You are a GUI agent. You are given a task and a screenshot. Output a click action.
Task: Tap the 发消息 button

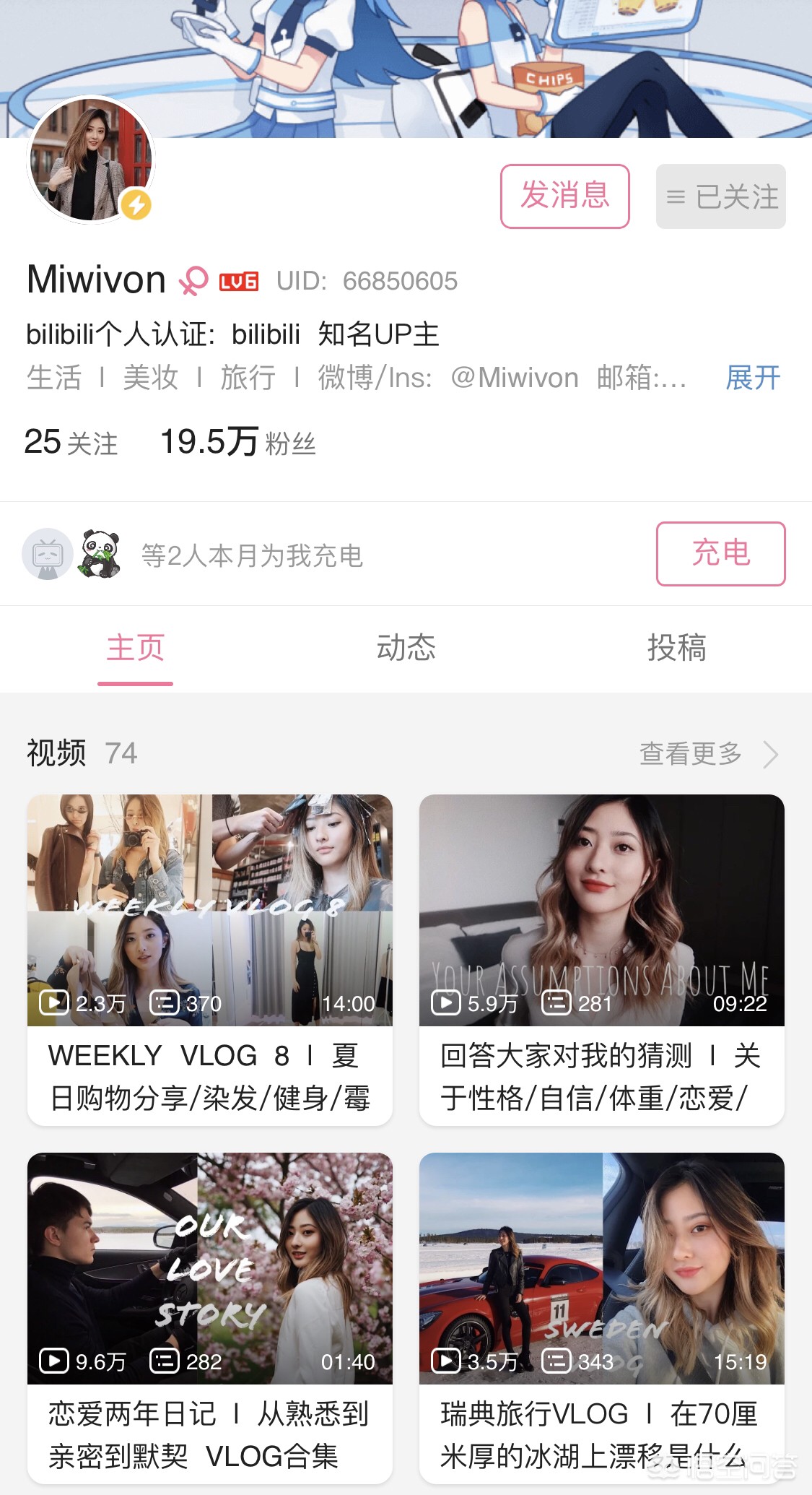(564, 196)
